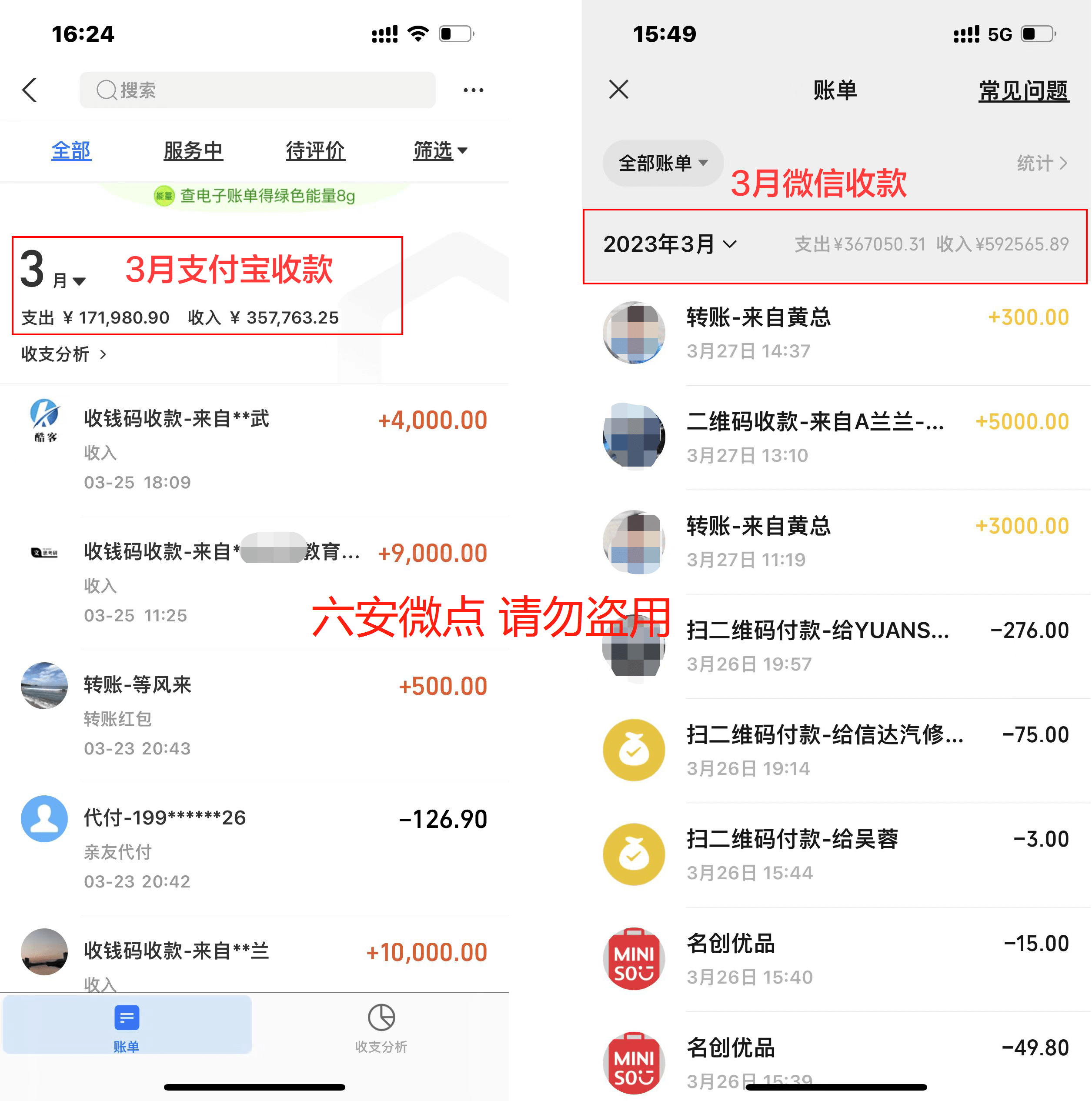Switch to the 待评价 tab

click(316, 150)
